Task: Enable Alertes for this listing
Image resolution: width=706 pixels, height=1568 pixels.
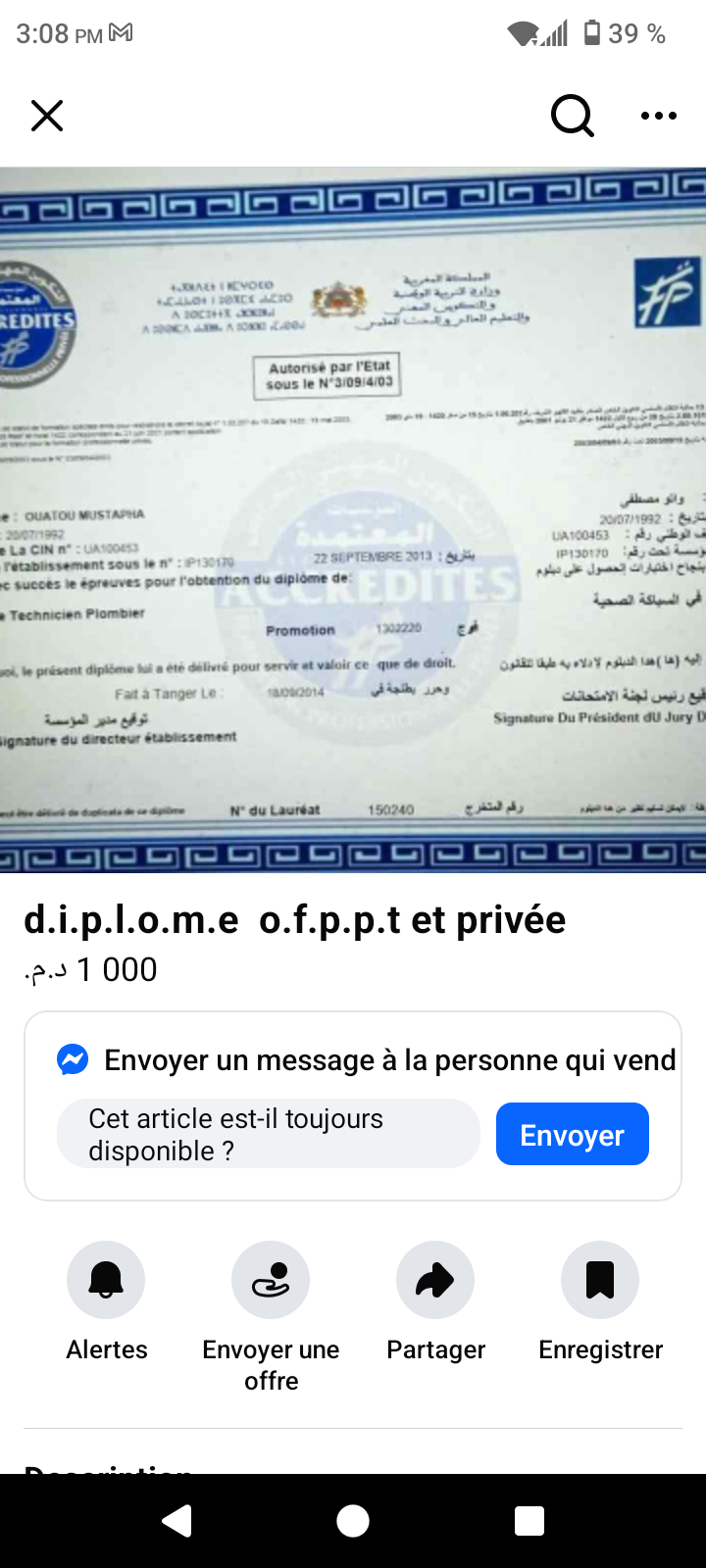Action: pos(106,1280)
